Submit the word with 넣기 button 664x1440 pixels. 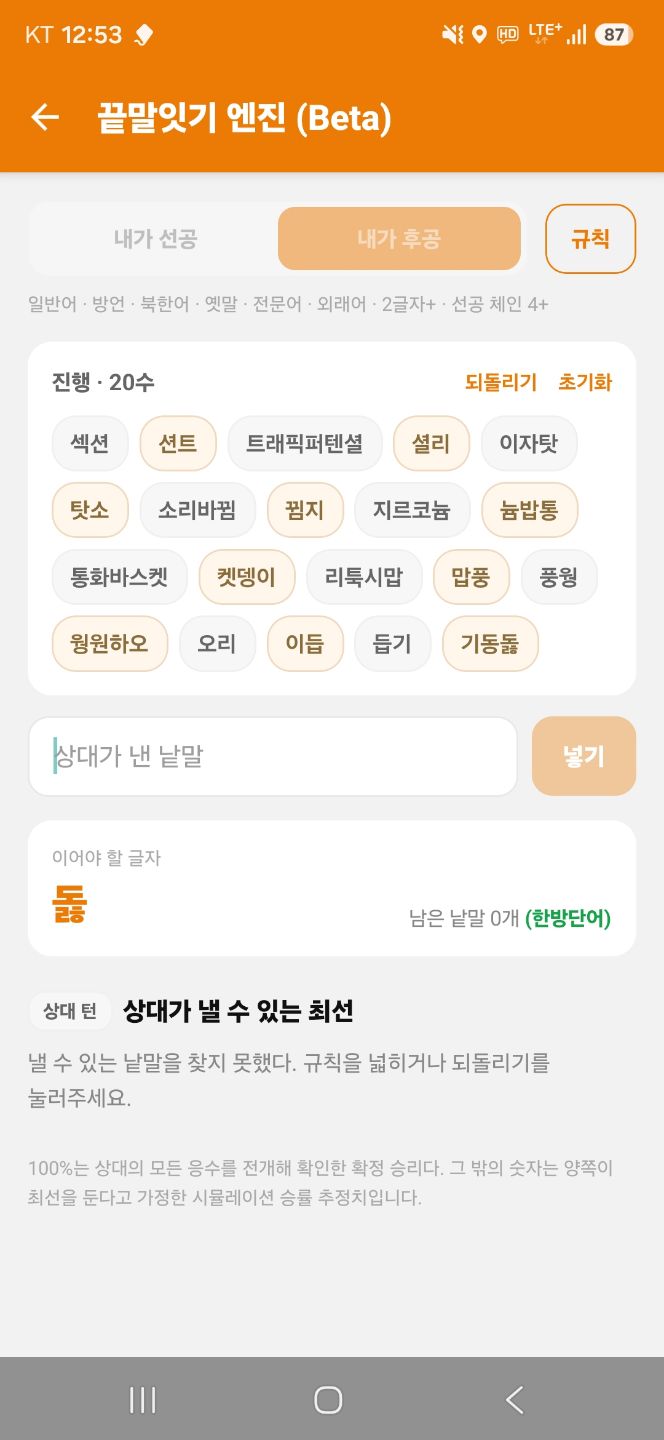584,756
